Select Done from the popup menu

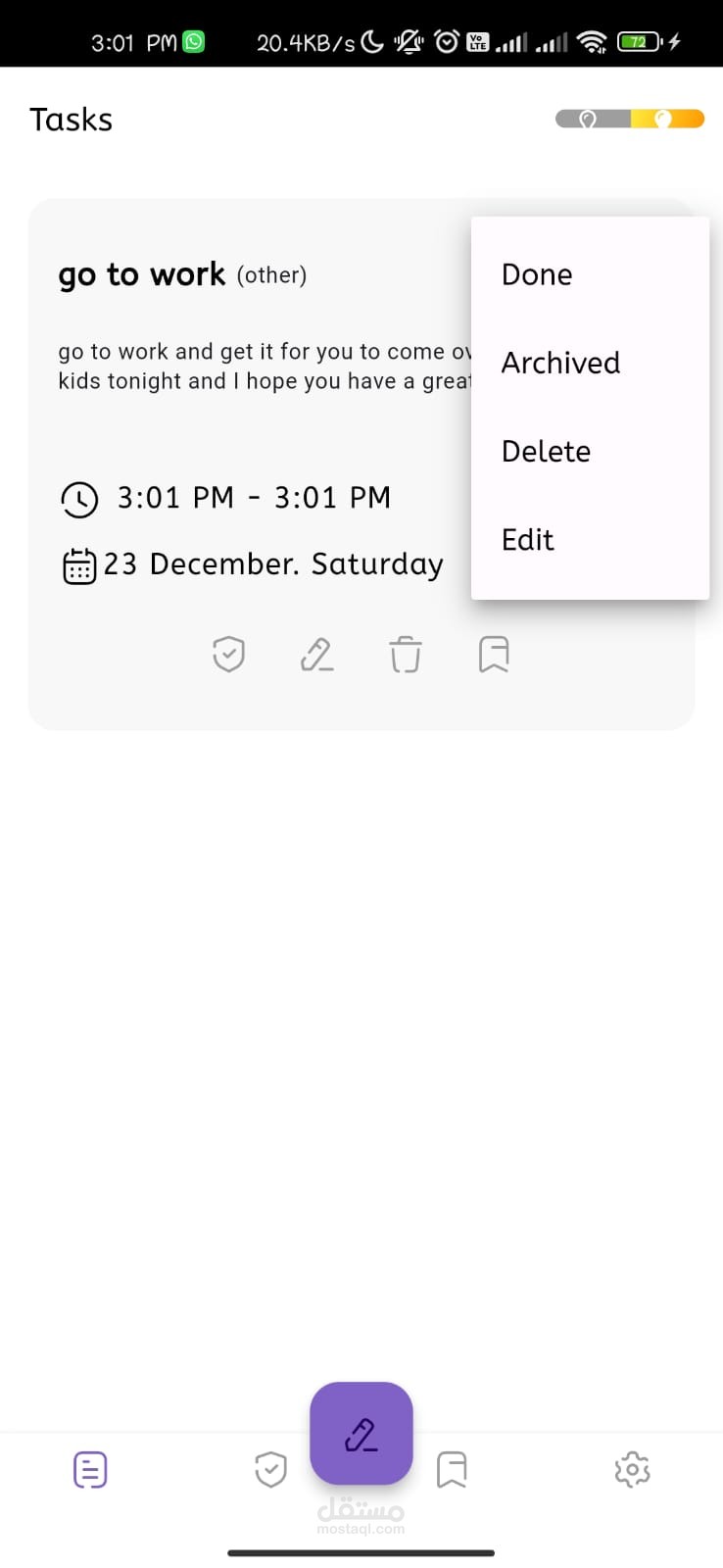[x=537, y=274]
